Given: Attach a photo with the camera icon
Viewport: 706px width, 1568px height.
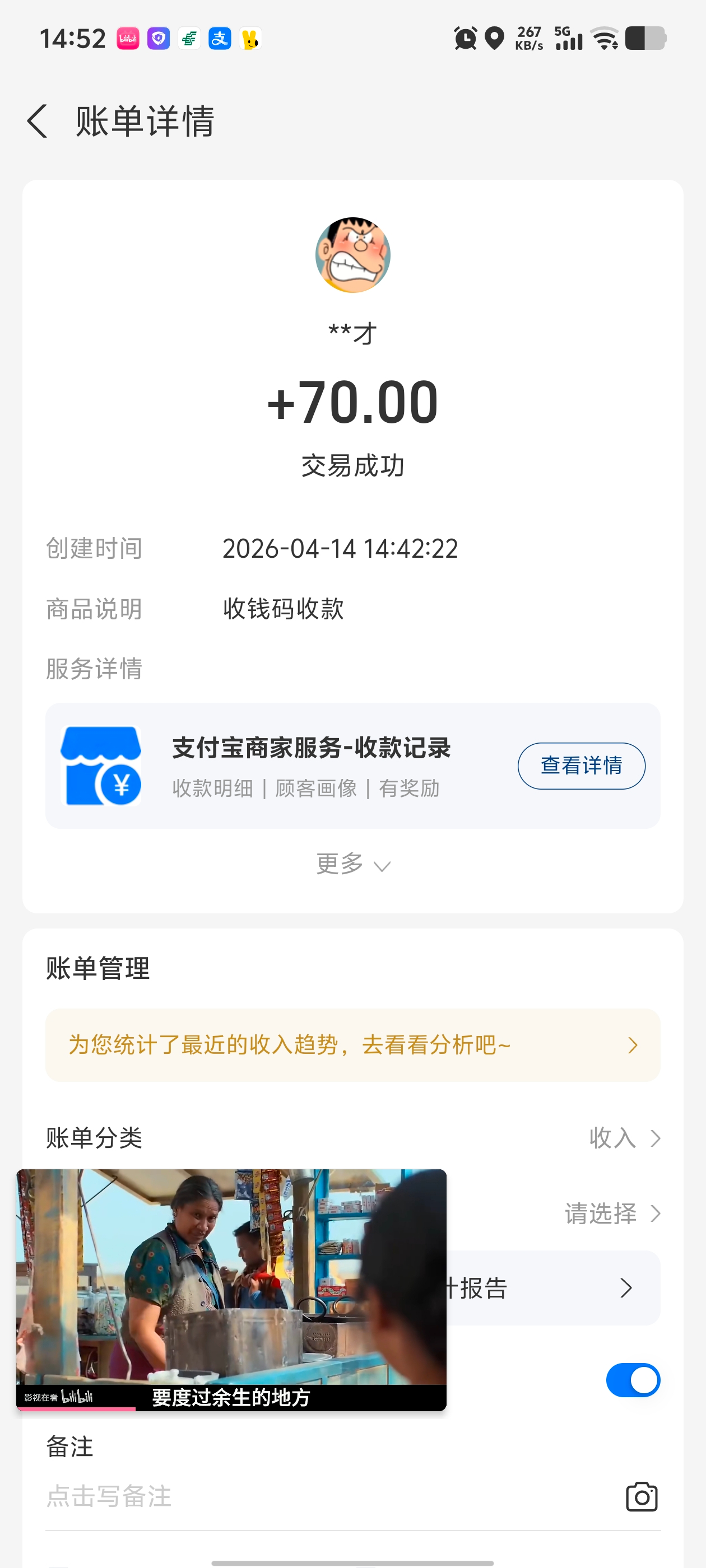Looking at the screenshot, I should 642,1497.
